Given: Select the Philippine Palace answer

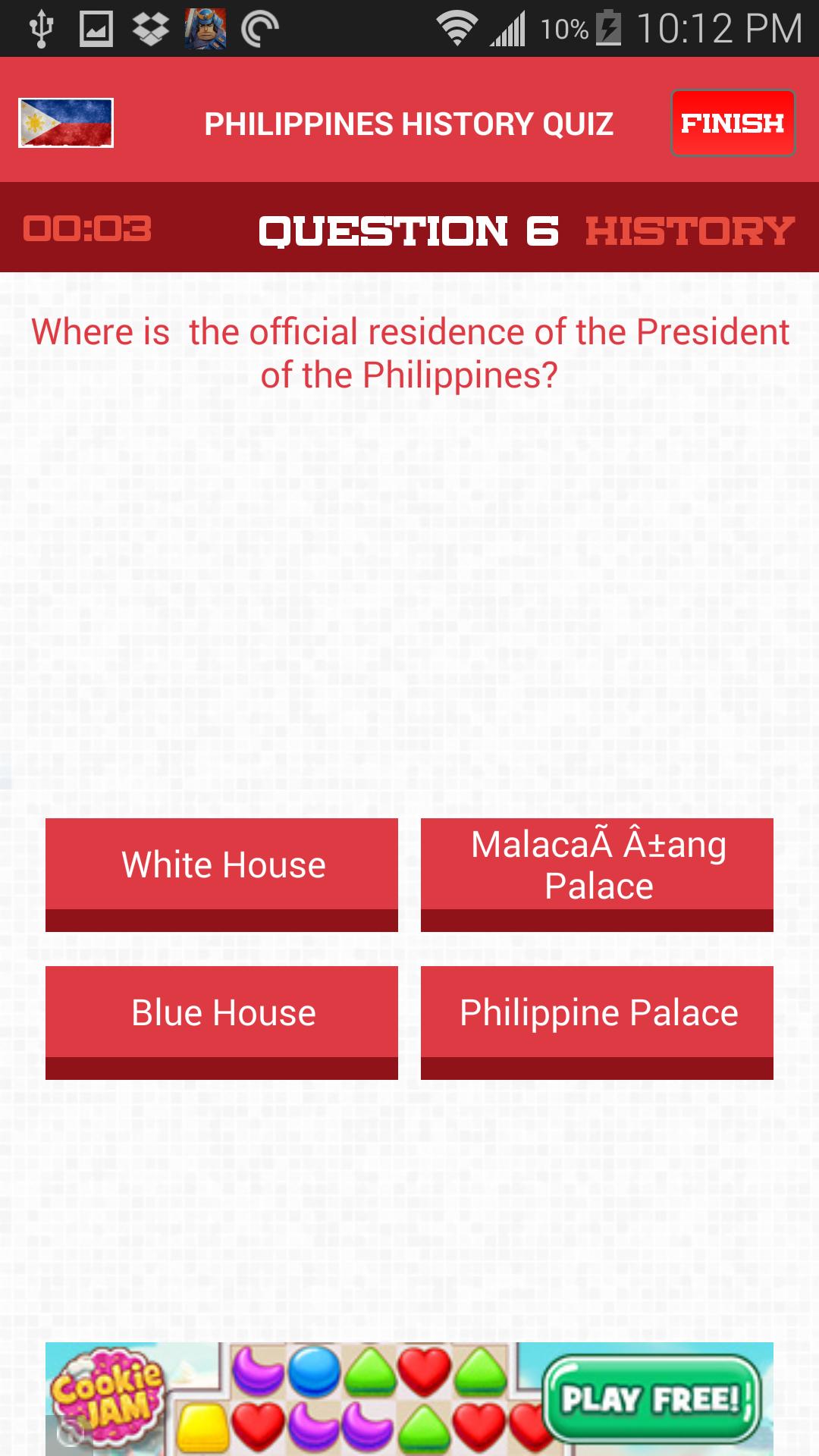Looking at the screenshot, I should 597,1012.
